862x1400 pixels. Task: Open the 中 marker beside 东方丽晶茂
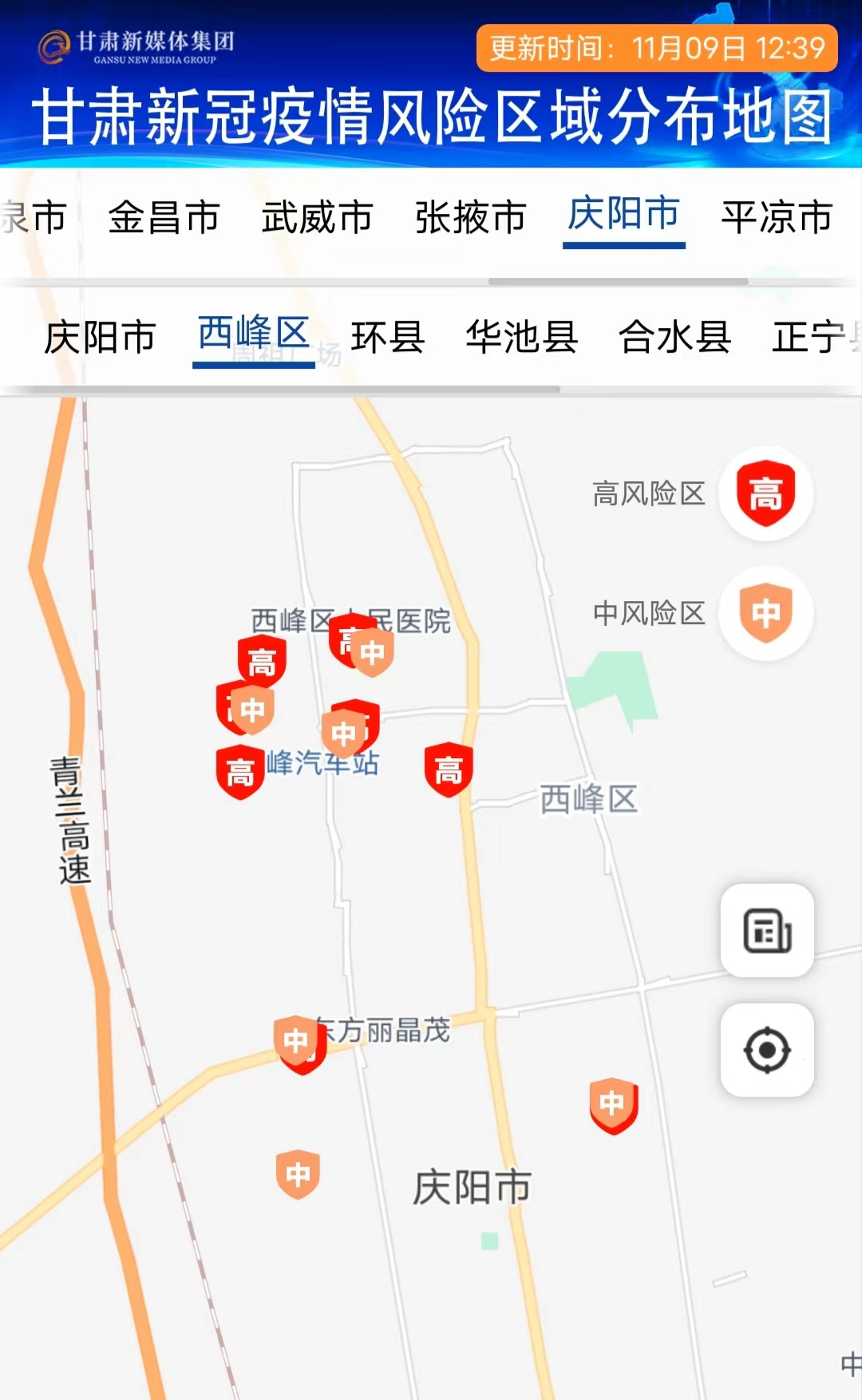(x=297, y=1041)
